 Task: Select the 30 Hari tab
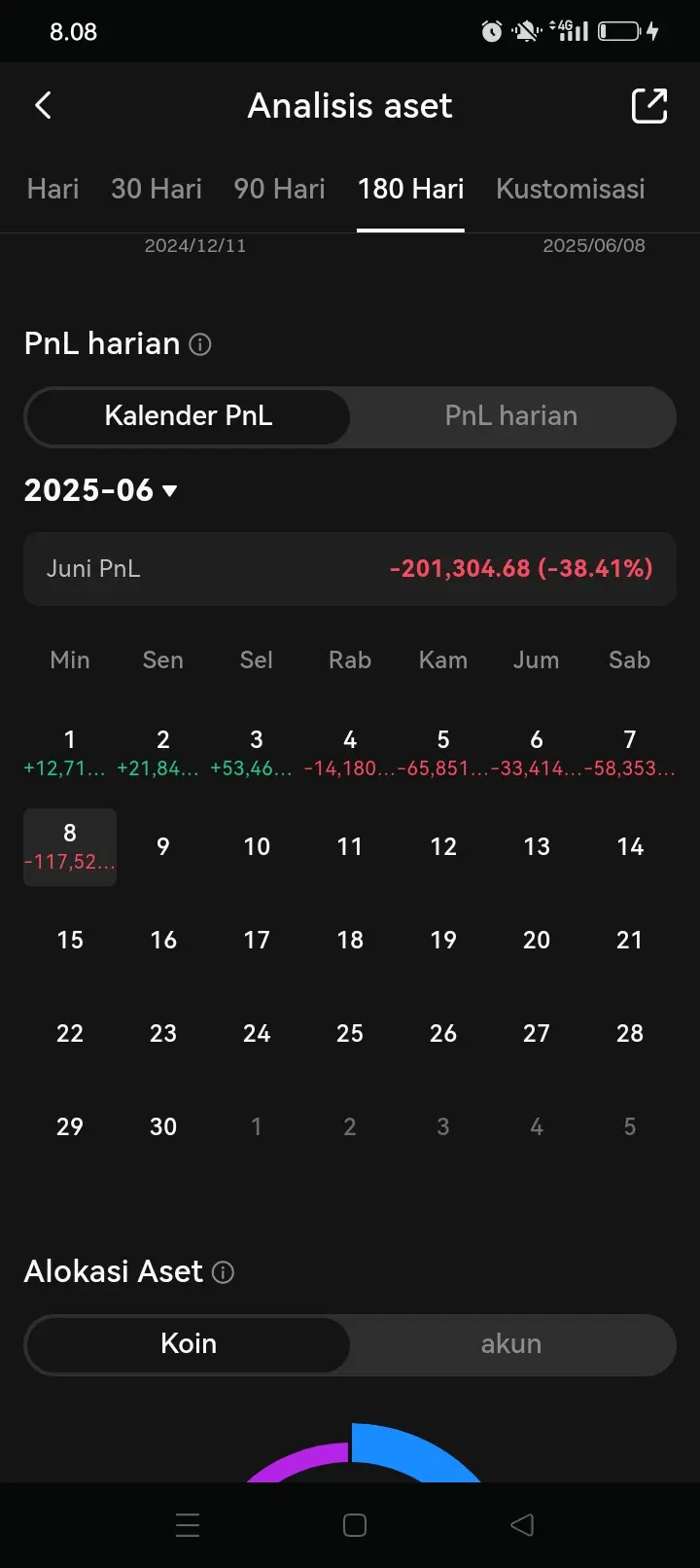click(157, 189)
